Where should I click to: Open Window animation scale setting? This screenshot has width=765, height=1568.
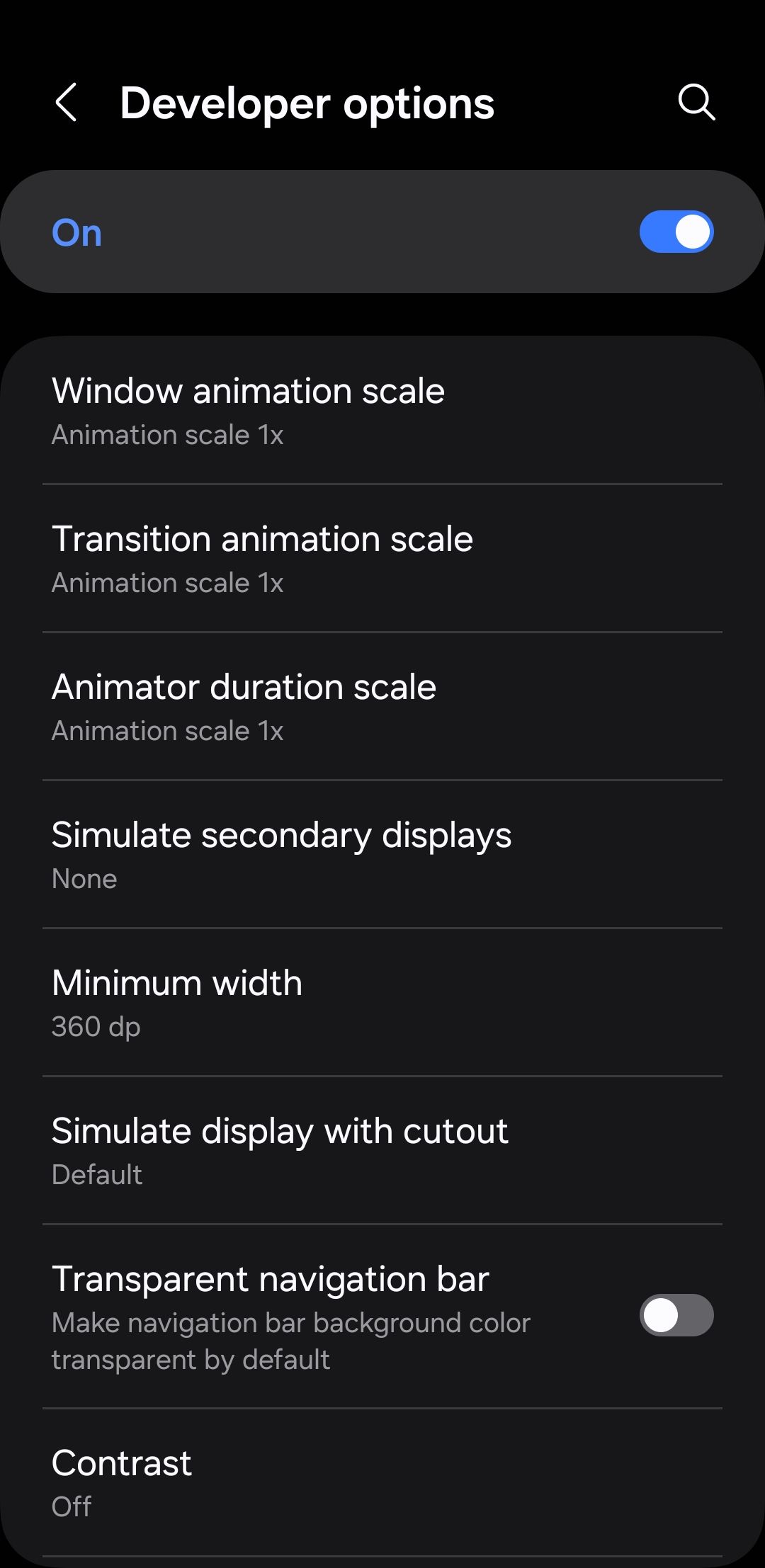[382, 411]
